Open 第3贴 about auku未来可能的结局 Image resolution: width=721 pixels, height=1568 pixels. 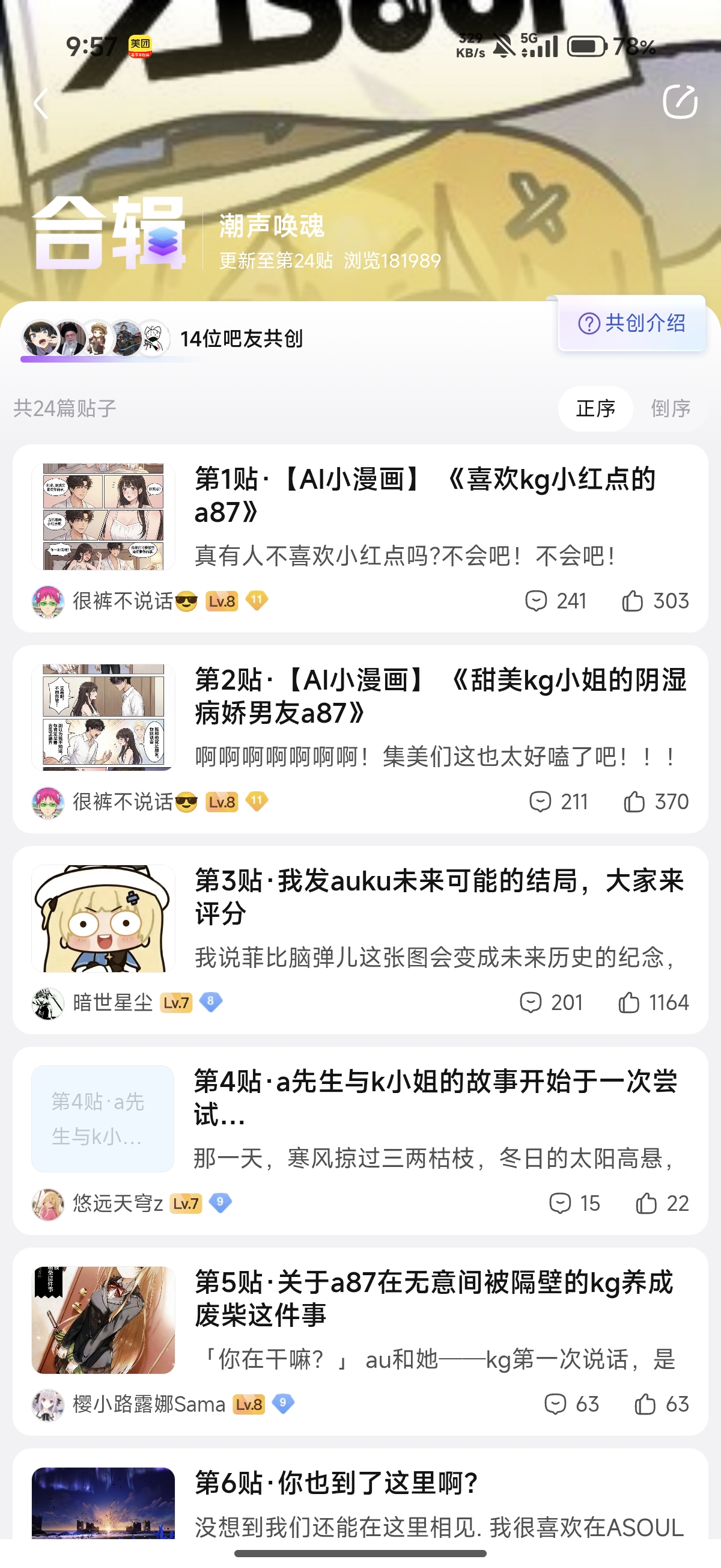tap(439, 896)
